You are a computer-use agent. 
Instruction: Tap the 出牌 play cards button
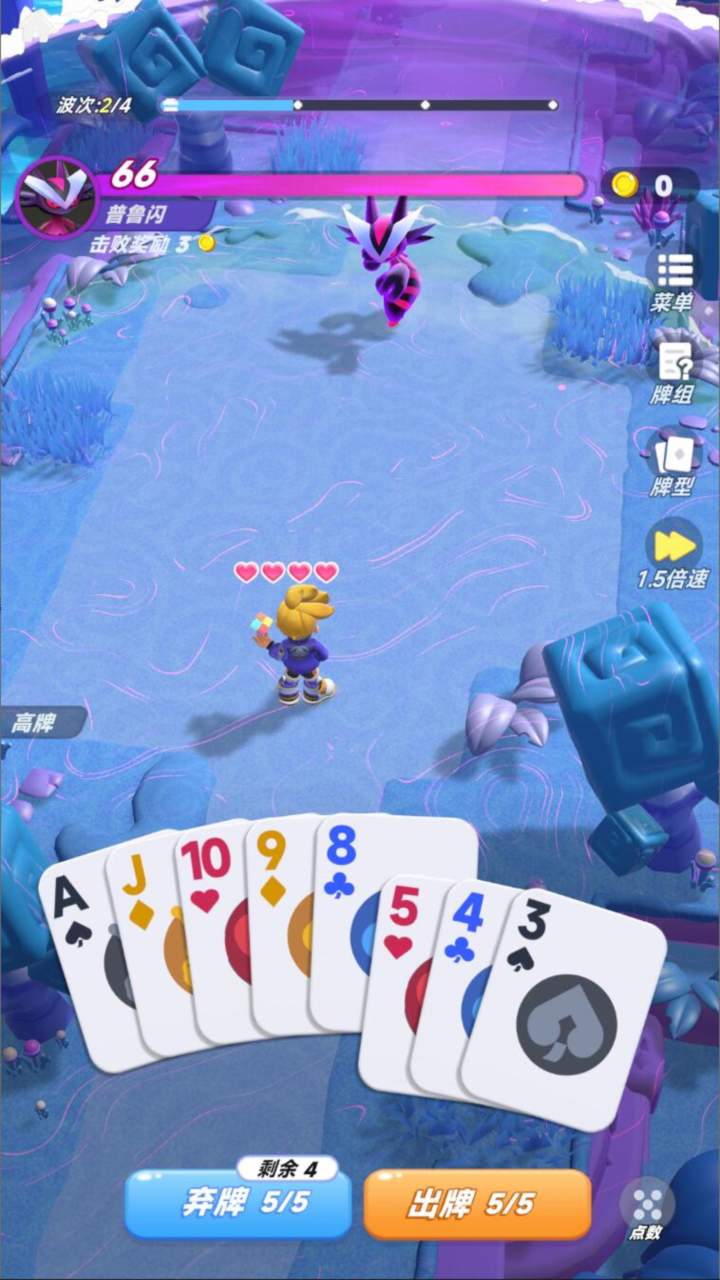pos(477,1204)
